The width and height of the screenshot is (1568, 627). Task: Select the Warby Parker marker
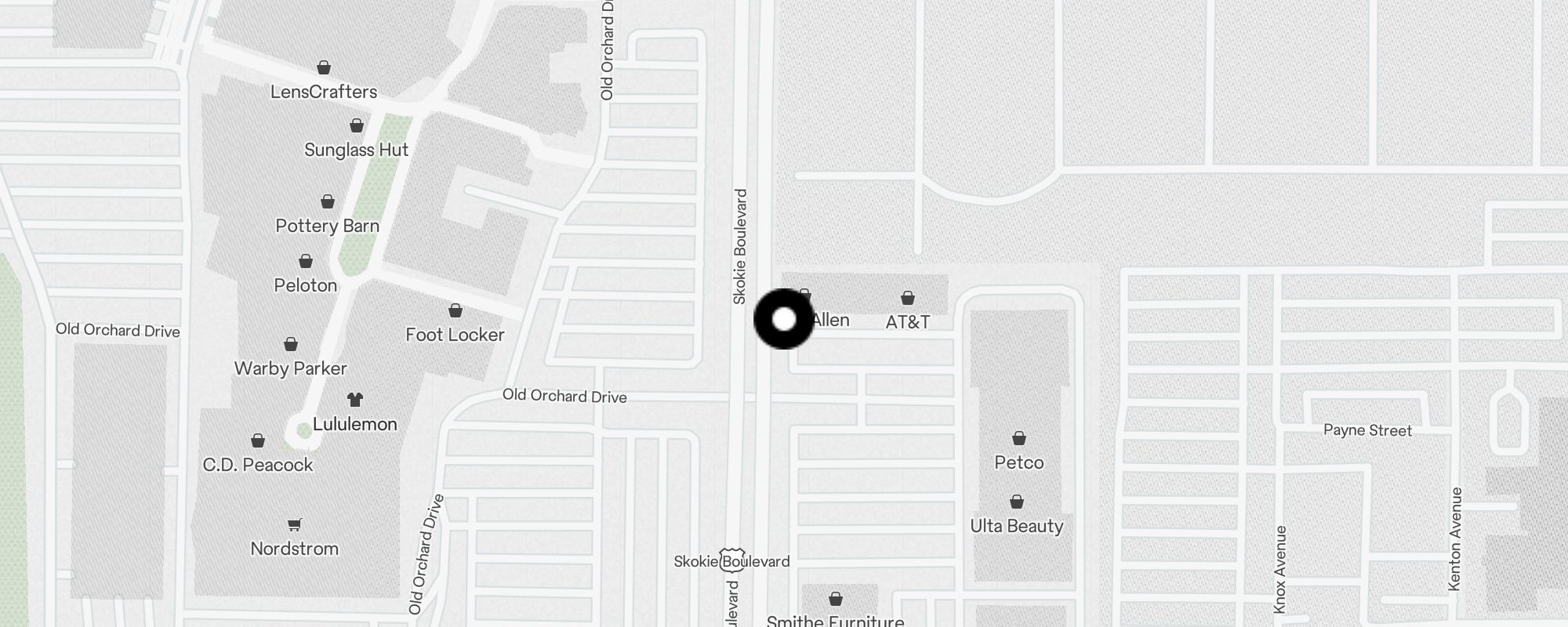(x=291, y=345)
